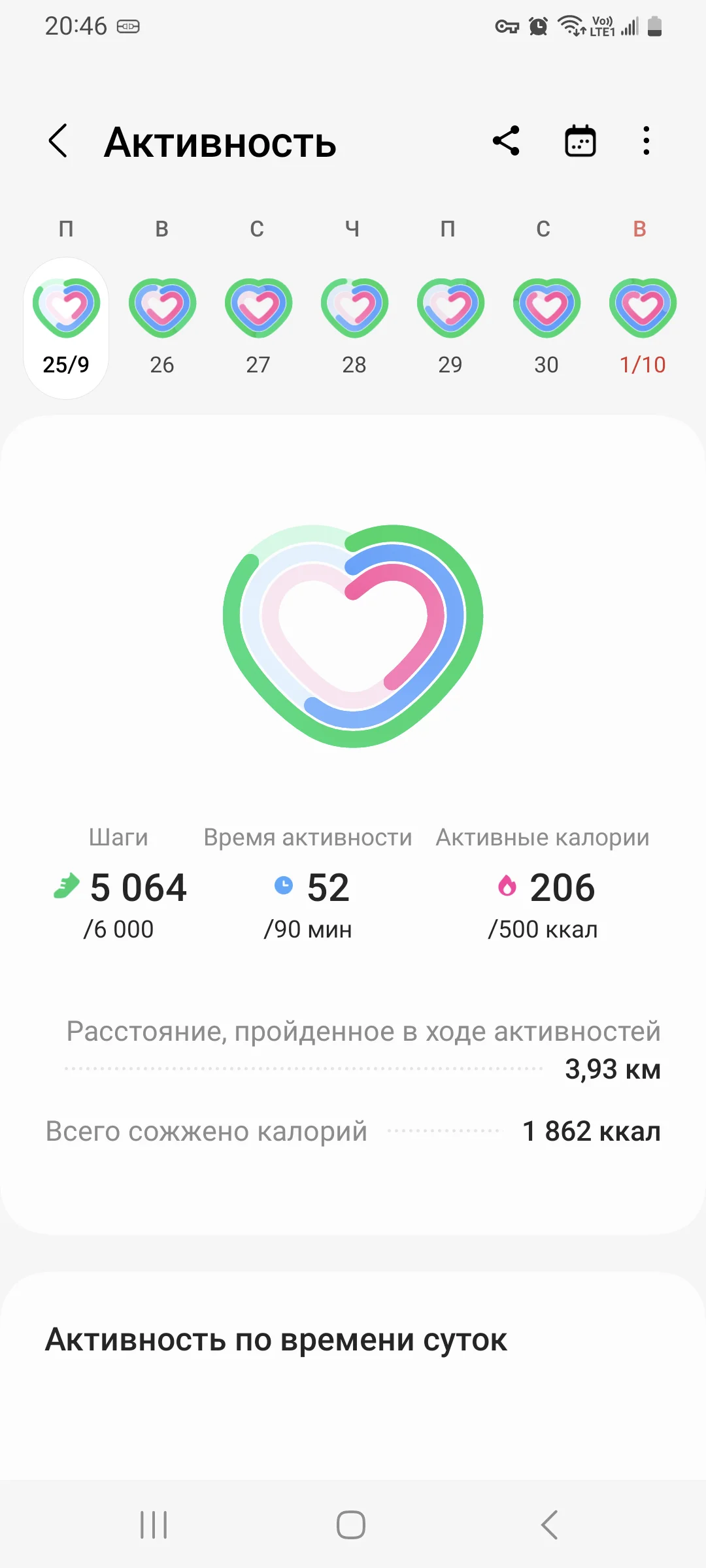Open the three-dot overflow menu
The width and height of the screenshot is (706, 1568).
(x=646, y=141)
